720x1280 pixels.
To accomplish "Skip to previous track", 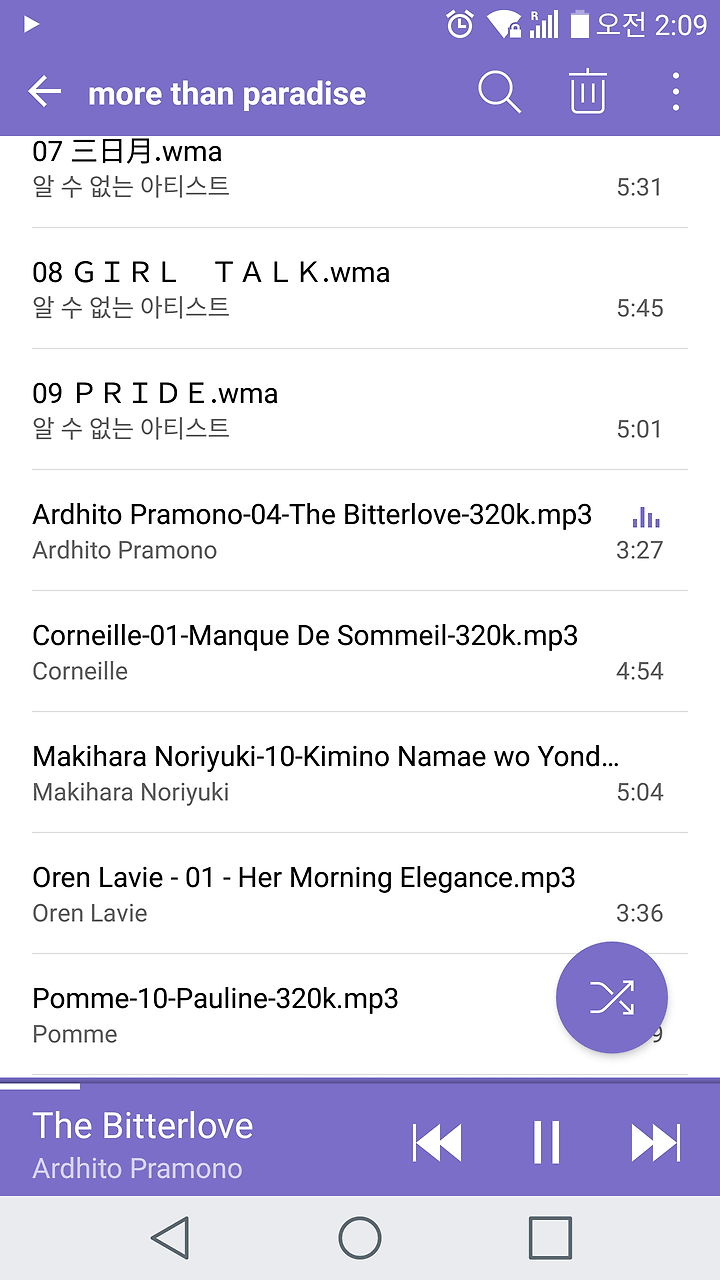I will pyautogui.click(x=437, y=1143).
